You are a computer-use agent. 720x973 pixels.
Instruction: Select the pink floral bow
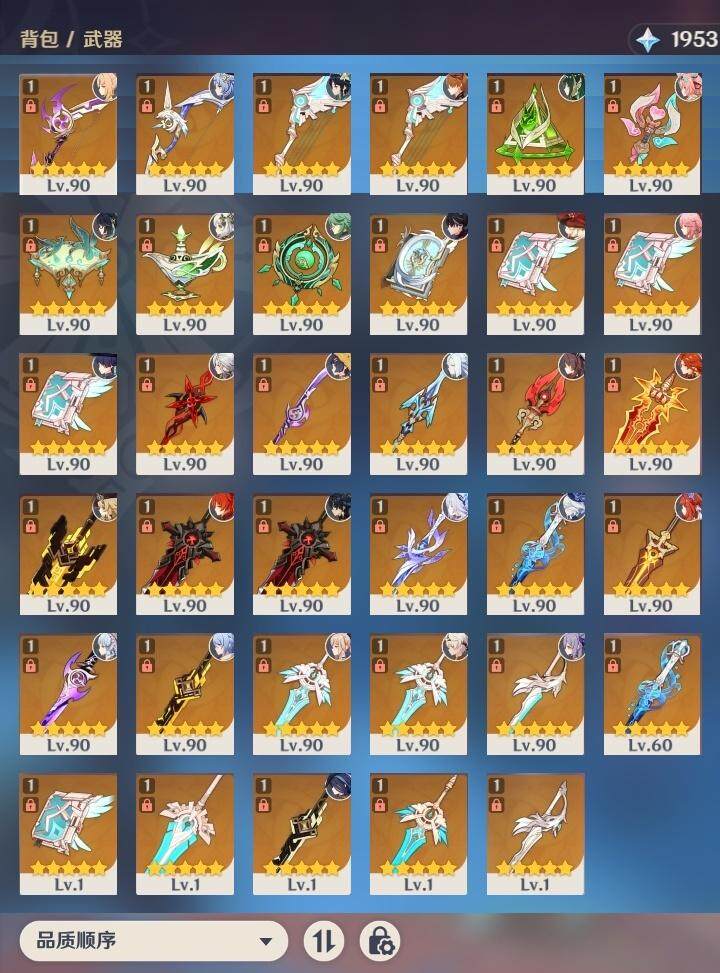coord(653,132)
